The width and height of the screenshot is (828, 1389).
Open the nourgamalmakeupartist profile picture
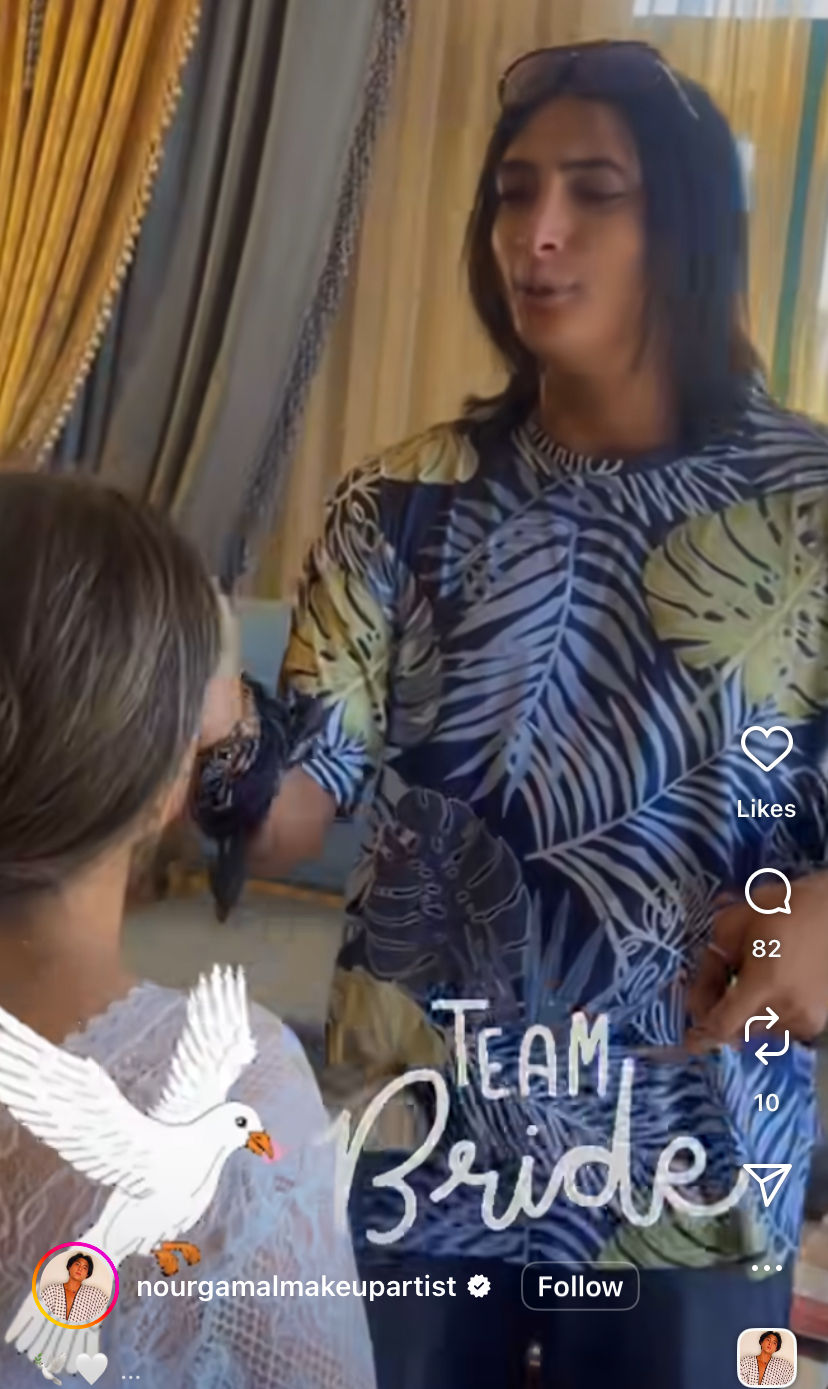pos(76,1286)
